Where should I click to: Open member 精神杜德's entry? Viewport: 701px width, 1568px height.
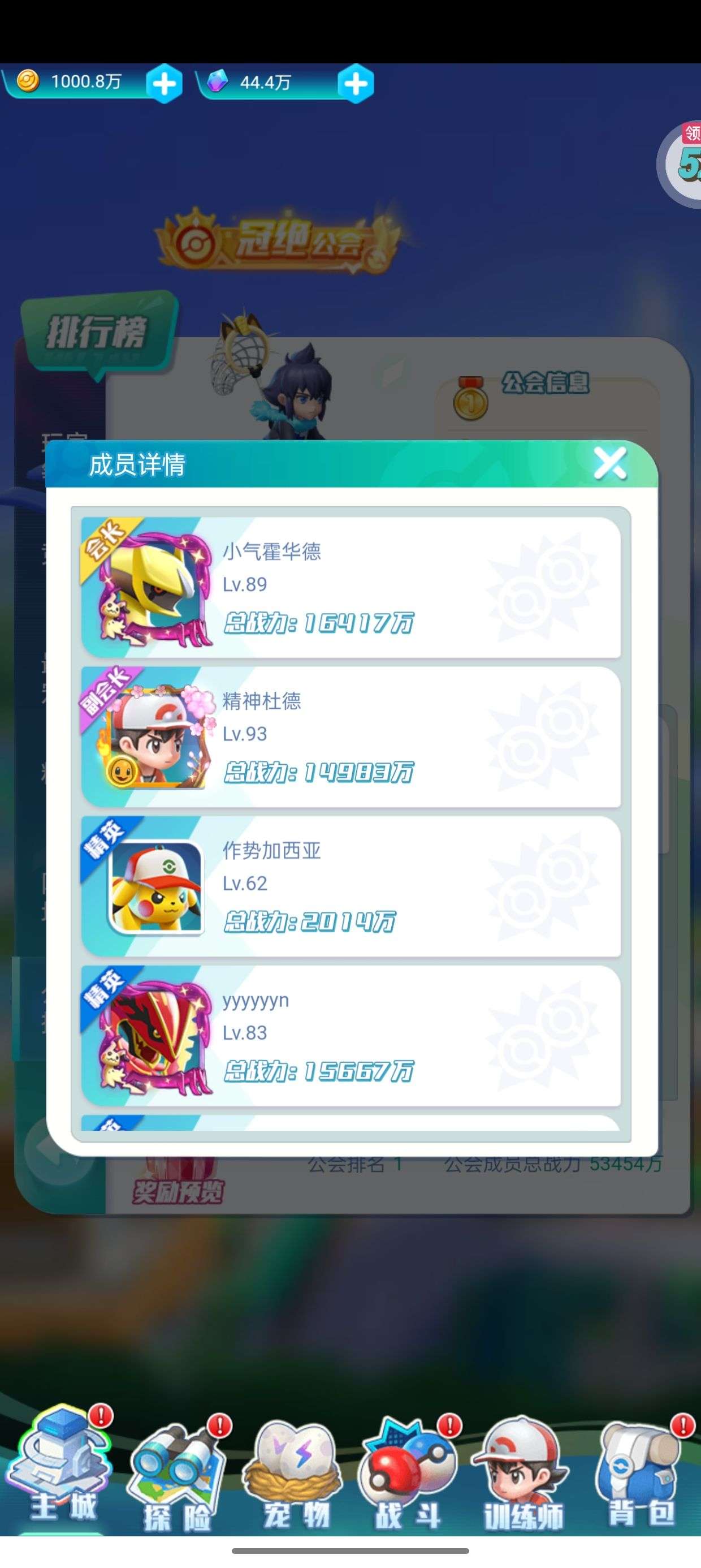tap(351, 737)
